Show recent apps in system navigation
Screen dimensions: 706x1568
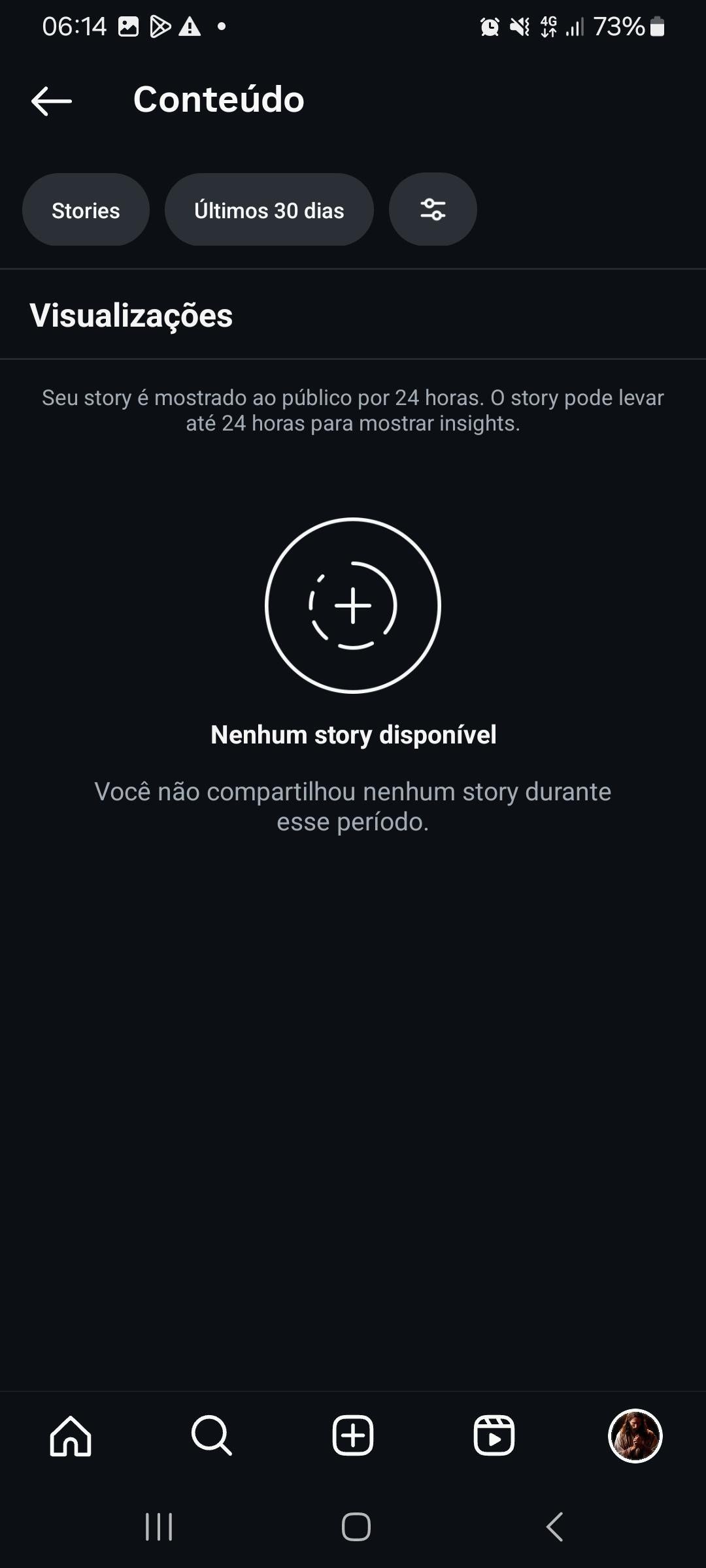coord(159,1527)
